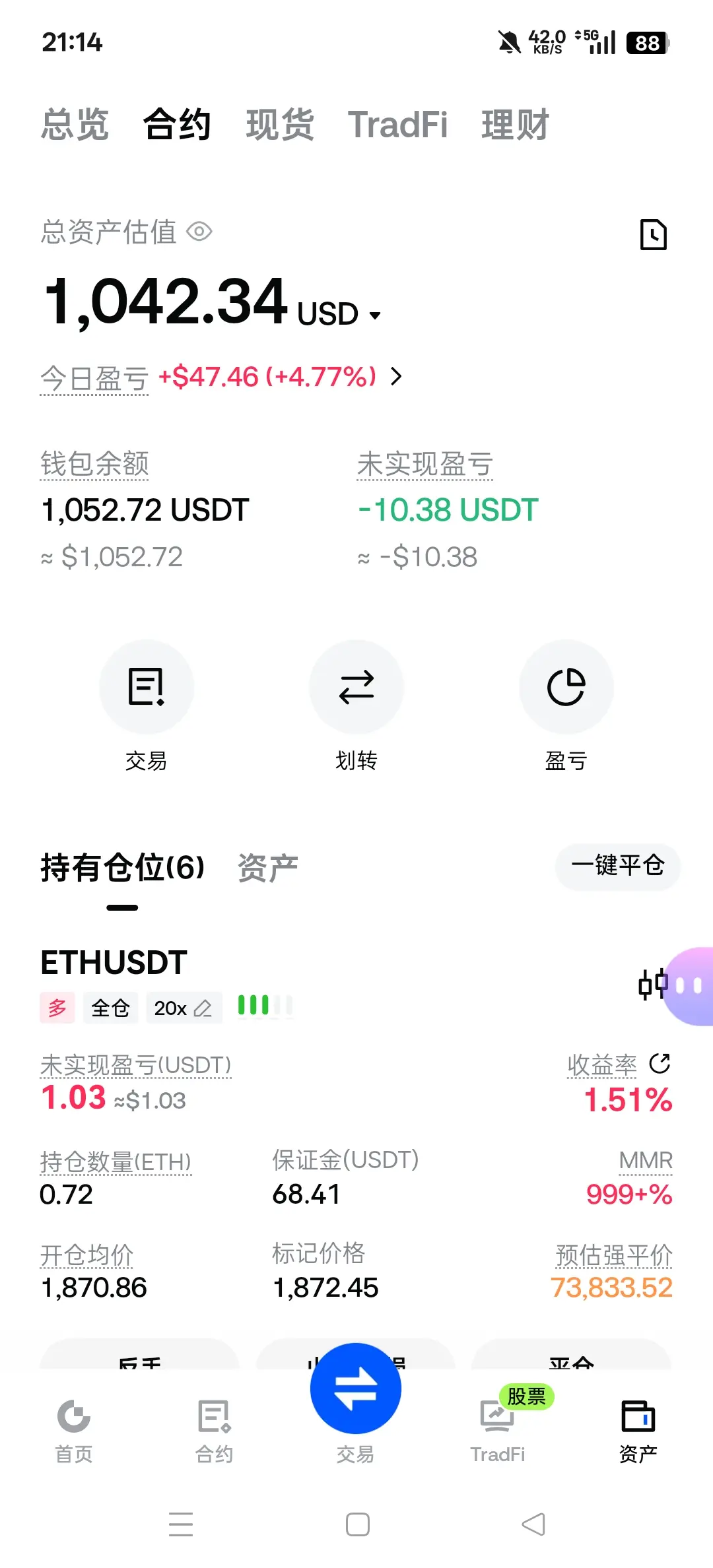713x1568 pixels.
Task: Tap 一键平仓 to close all positions
Action: (x=618, y=866)
